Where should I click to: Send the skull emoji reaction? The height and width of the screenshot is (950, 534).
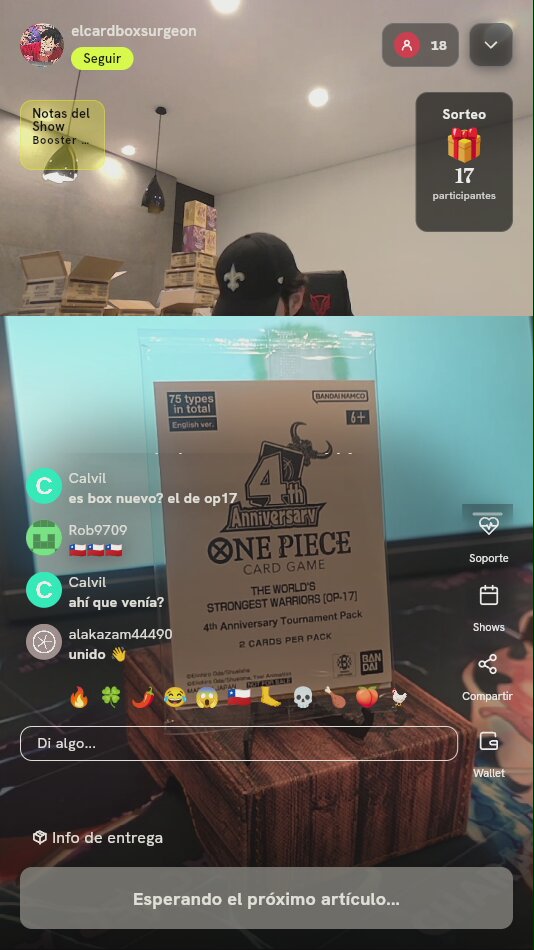(303, 697)
